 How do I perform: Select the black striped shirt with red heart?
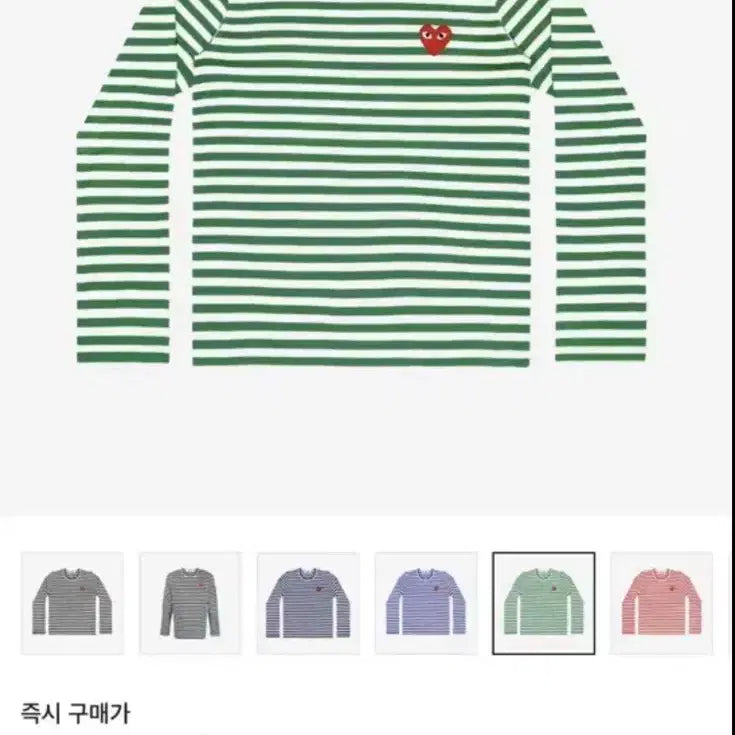(190, 603)
